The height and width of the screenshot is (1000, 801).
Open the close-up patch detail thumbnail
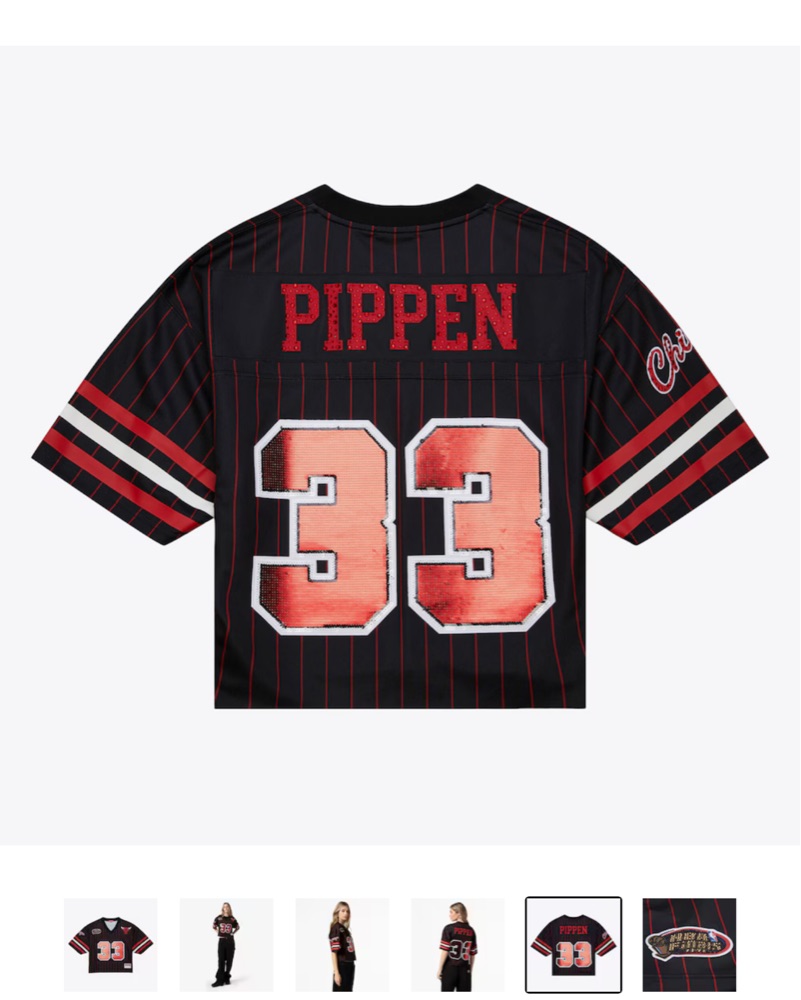pos(689,944)
